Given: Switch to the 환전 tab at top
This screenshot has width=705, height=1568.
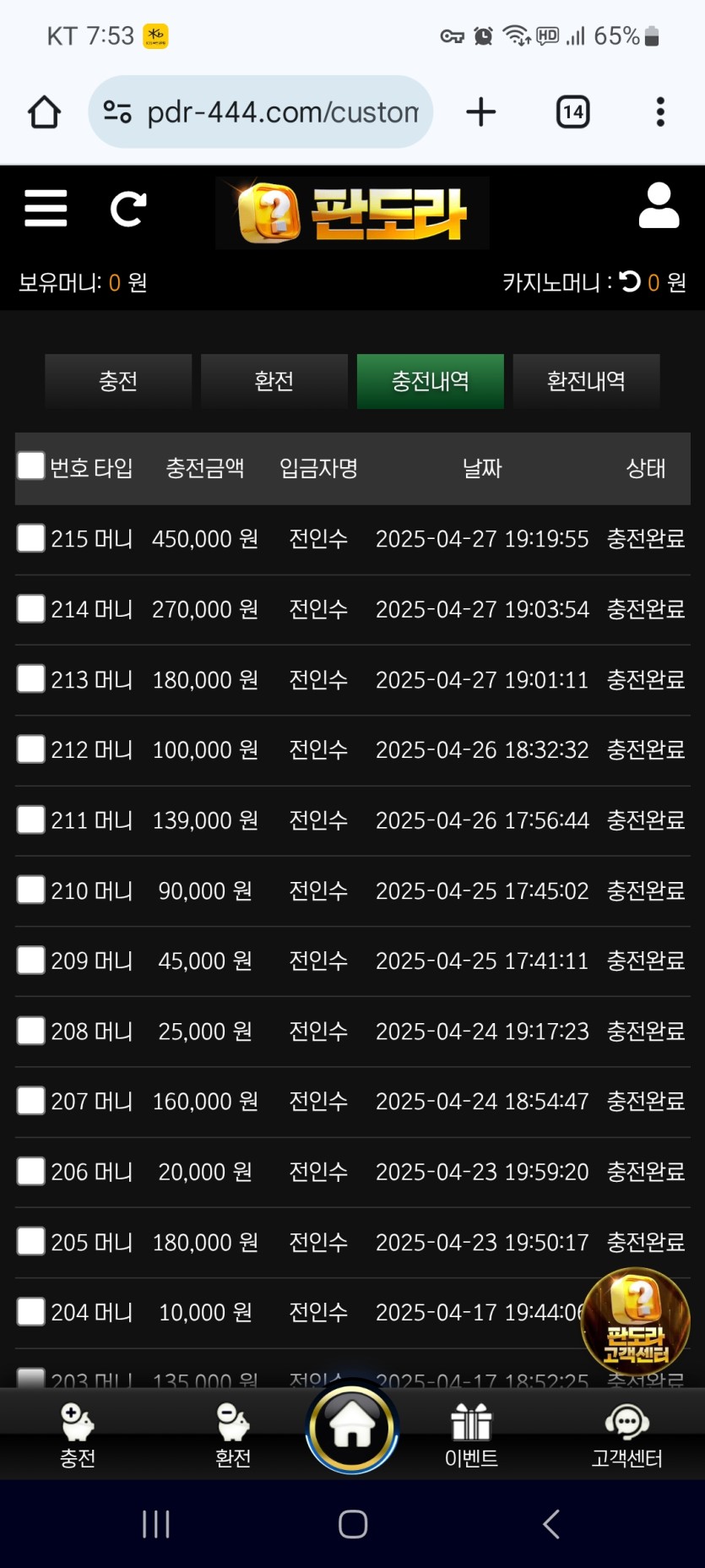Looking at the screenshot, I should coord(274,381).
